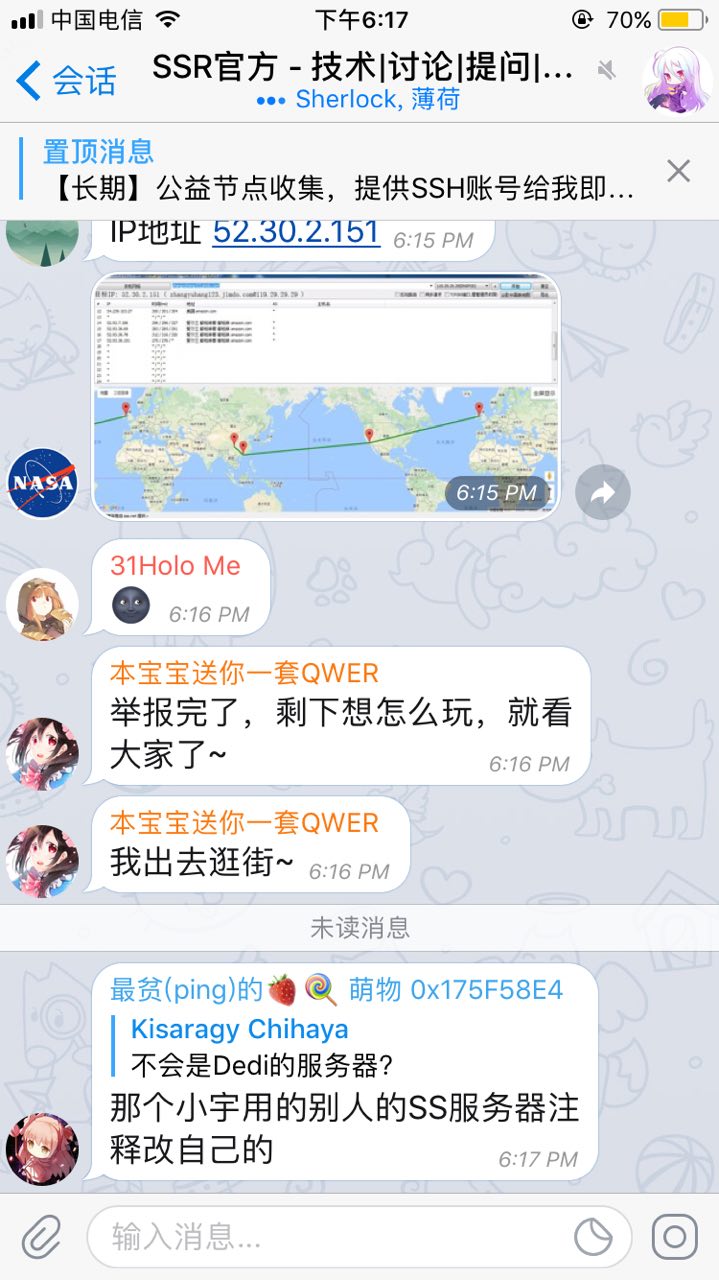719x1280 pixels.
Task: Open sender name 本宝宝送你一套QWER in 举报完了 message
Action: [x=244, y=673]
